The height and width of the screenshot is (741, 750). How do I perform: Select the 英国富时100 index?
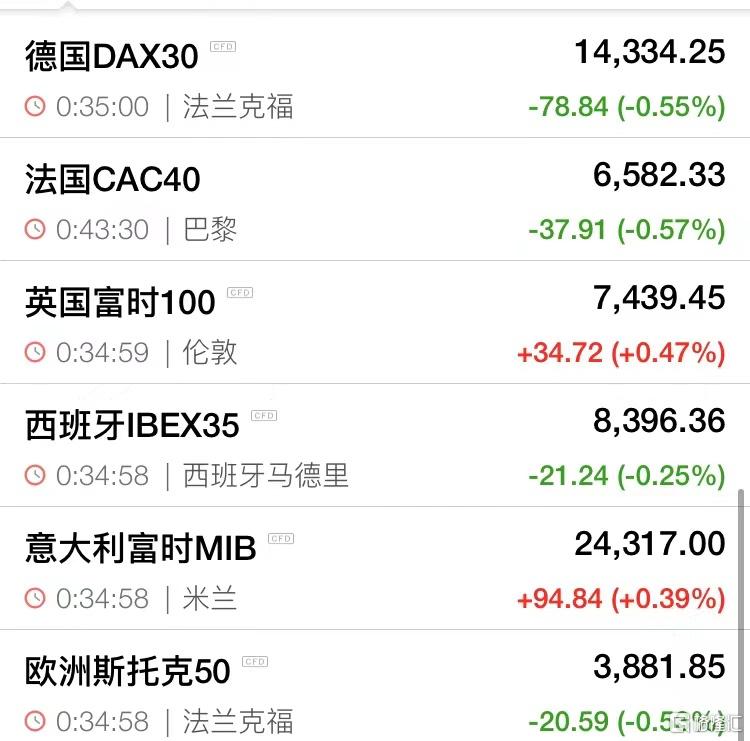pyautogui.click(x=120, y=303)
